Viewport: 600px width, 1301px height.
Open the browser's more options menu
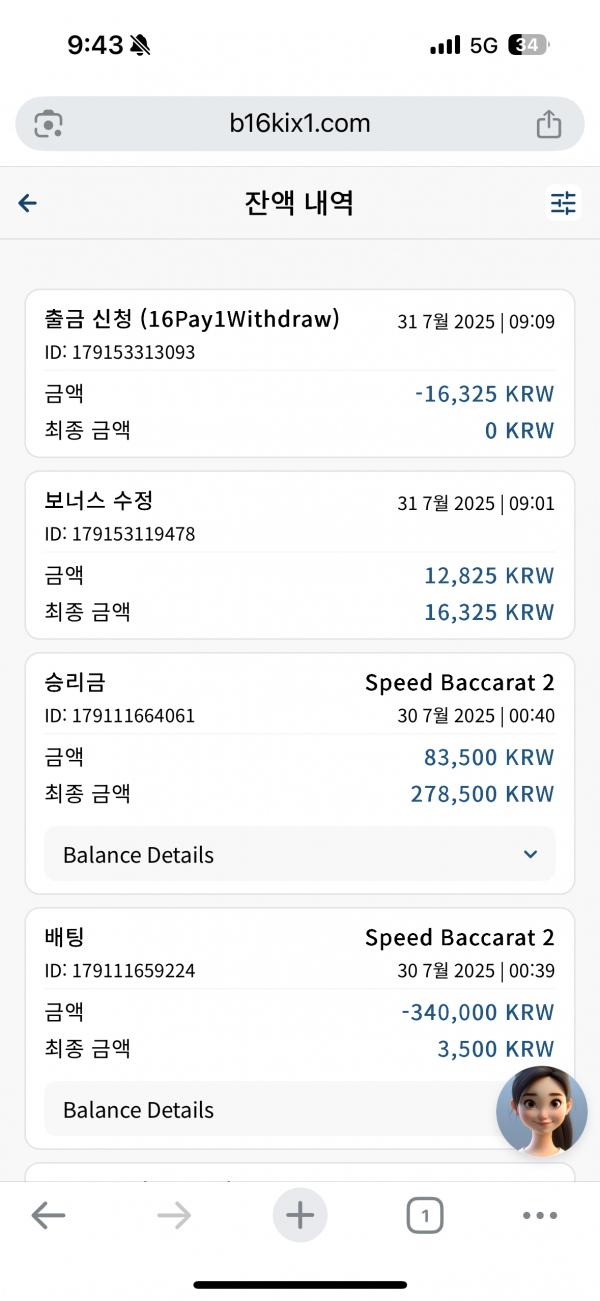540,1216
